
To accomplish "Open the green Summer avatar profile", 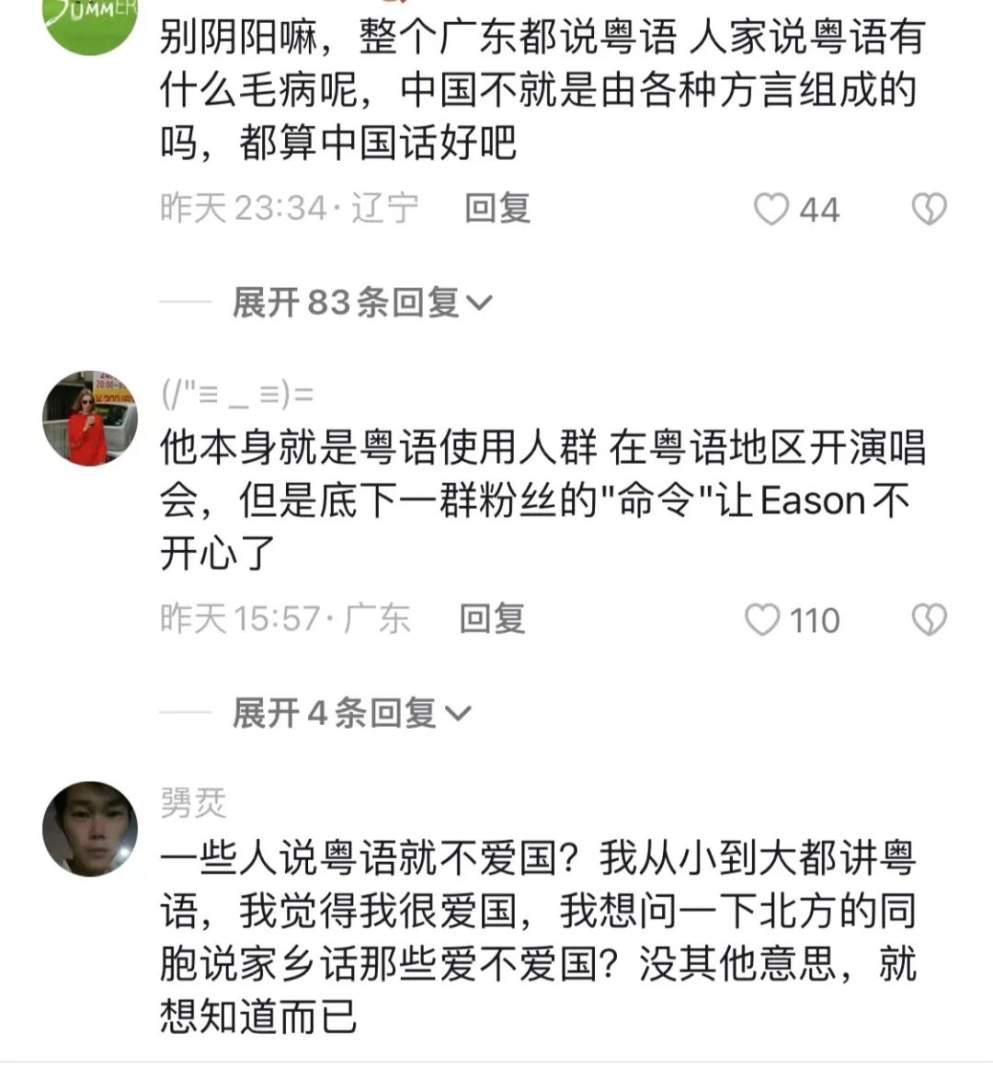I will click(90, 18).
